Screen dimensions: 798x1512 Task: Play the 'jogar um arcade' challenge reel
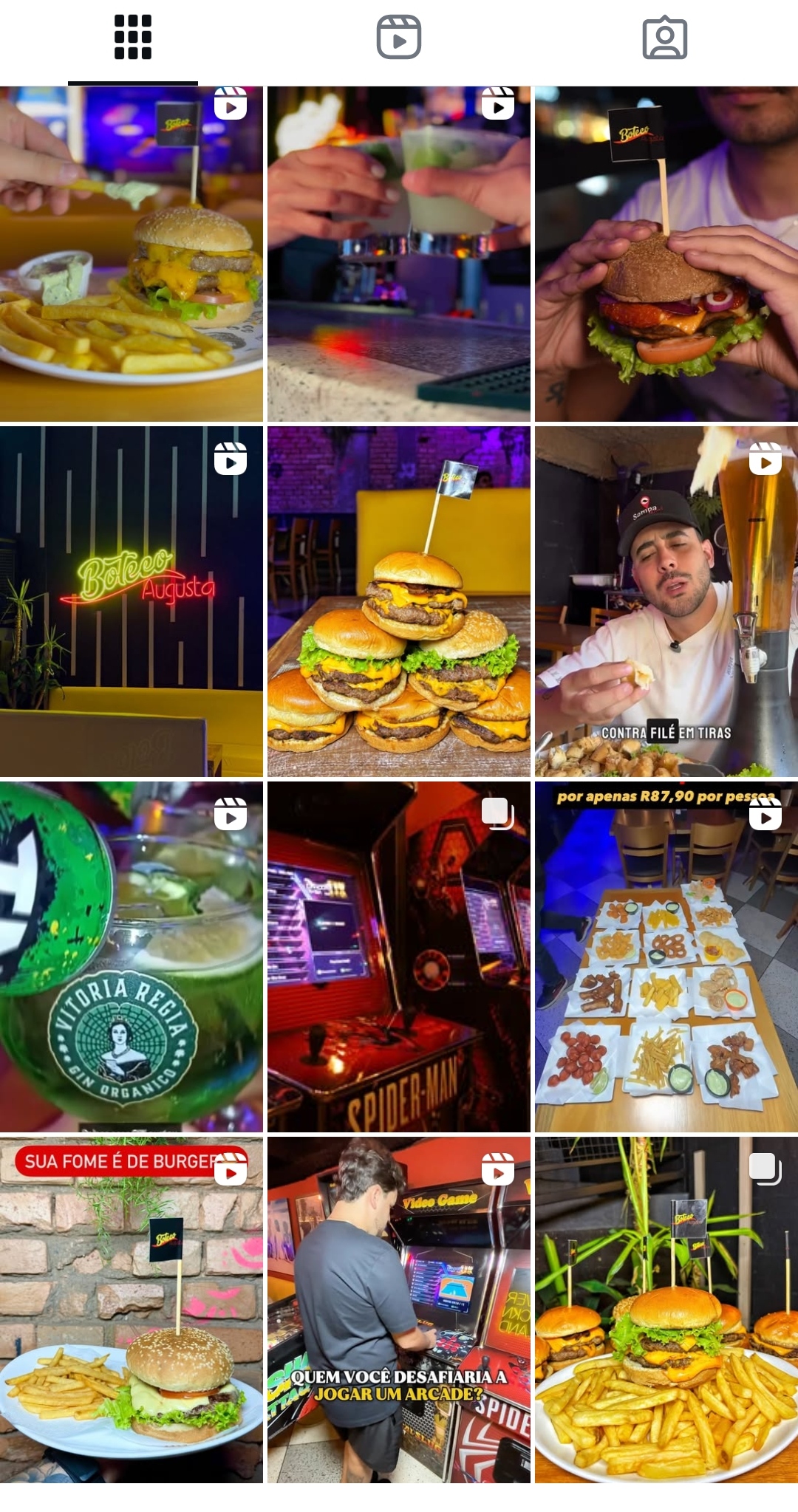point(399,1310)
